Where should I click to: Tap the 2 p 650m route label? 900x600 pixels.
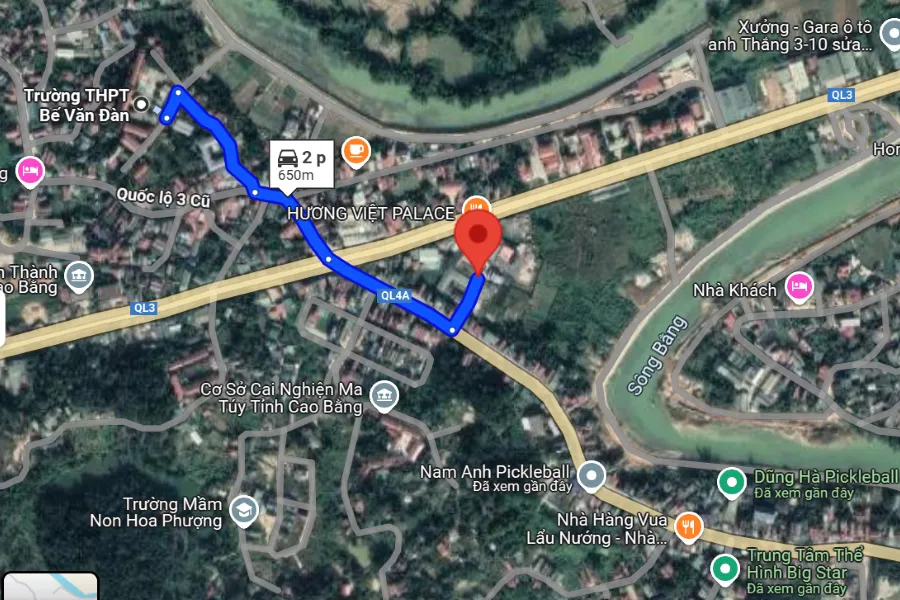[301, 165]
